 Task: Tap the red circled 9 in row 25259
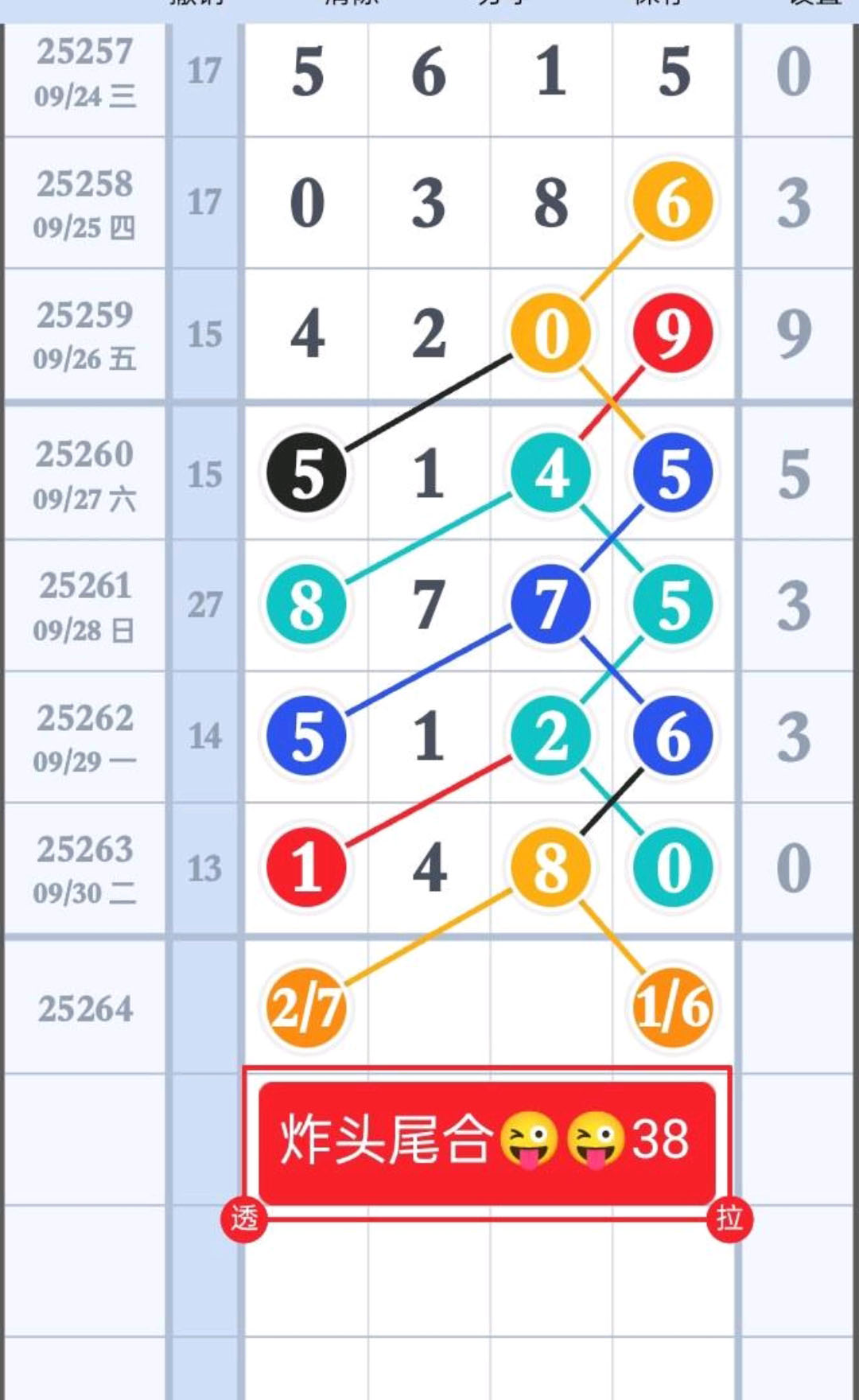pos(672,332)
